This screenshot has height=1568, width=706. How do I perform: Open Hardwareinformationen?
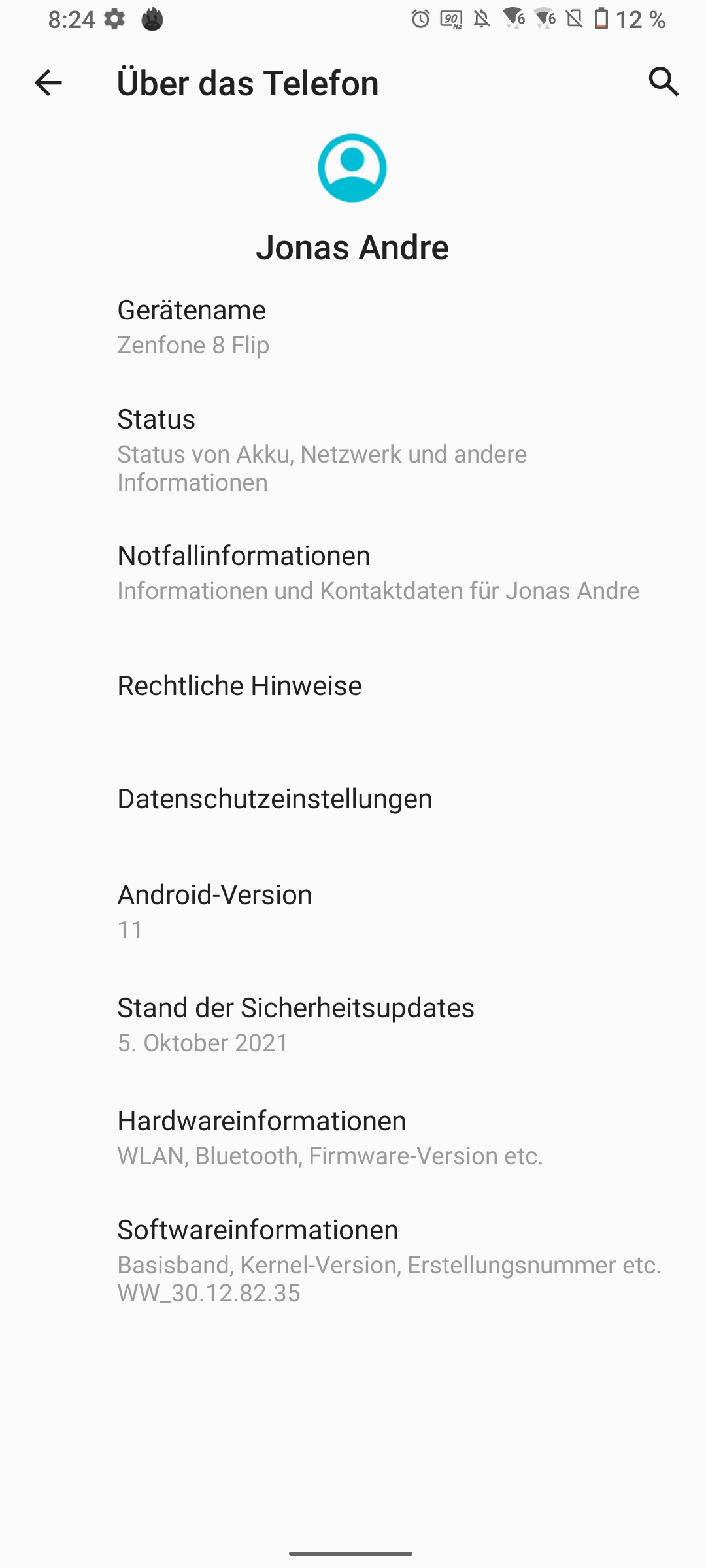353,1137
